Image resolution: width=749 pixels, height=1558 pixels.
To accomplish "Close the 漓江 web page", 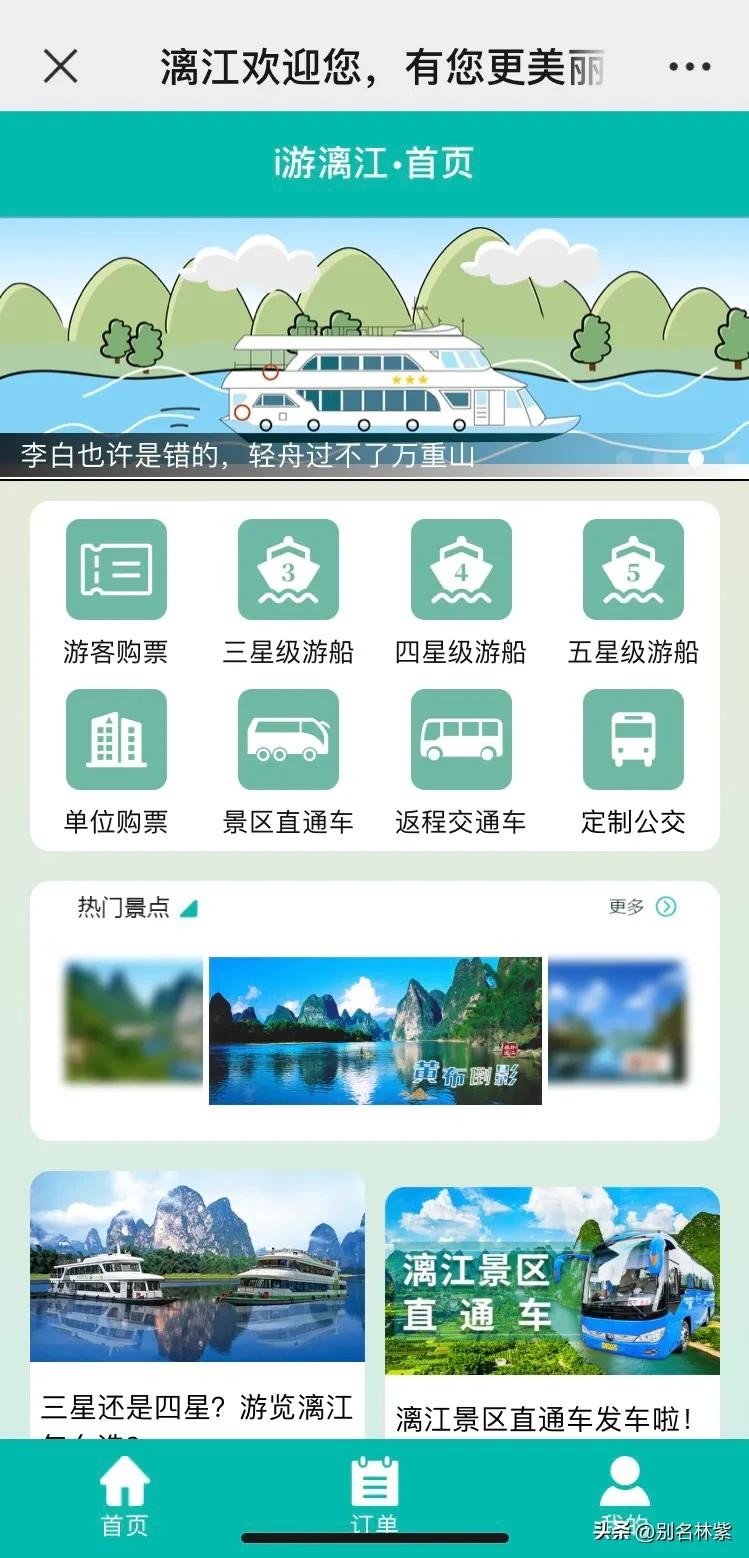I will point(61,67).
